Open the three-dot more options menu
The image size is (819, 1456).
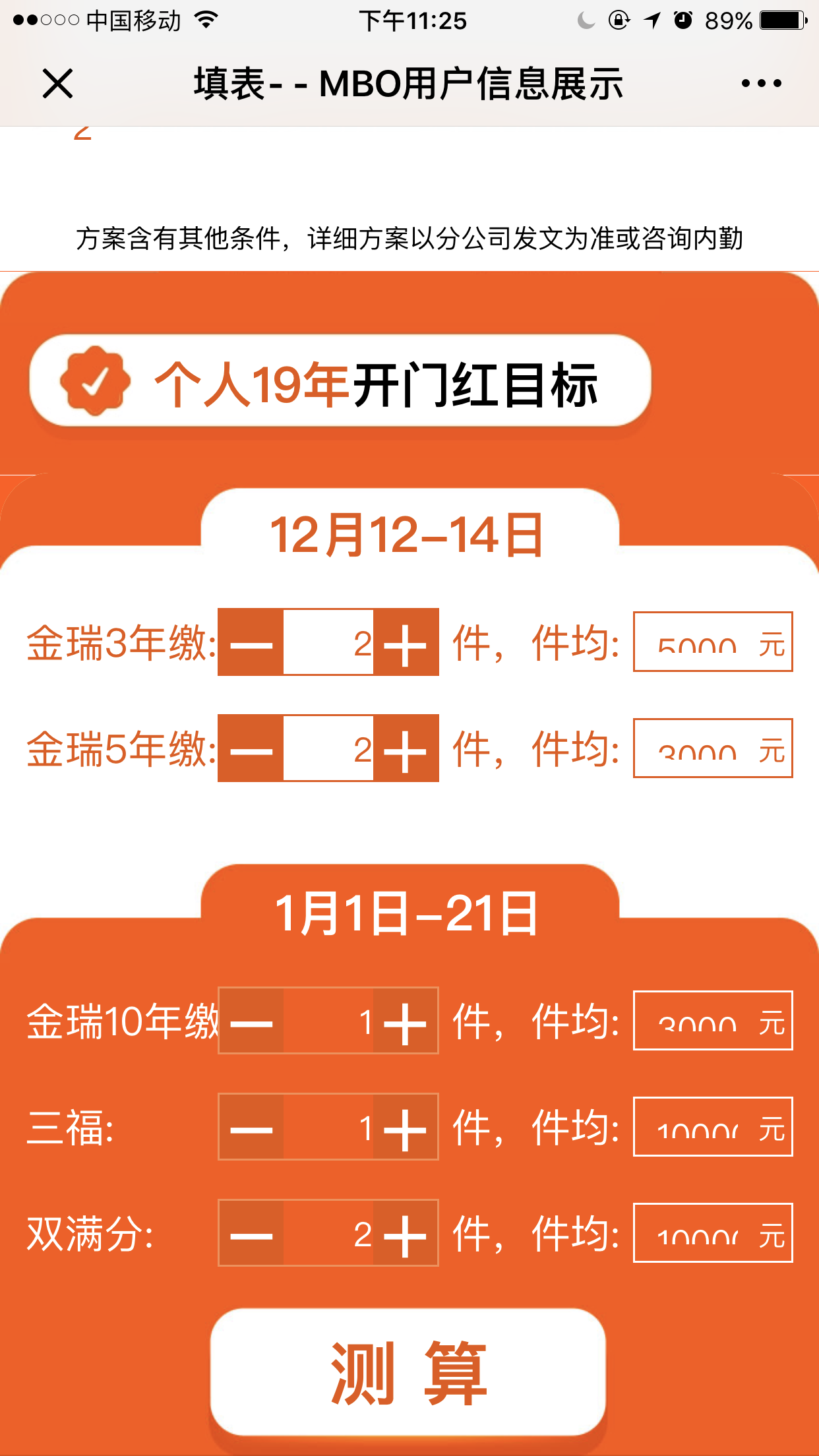point(761,84)
